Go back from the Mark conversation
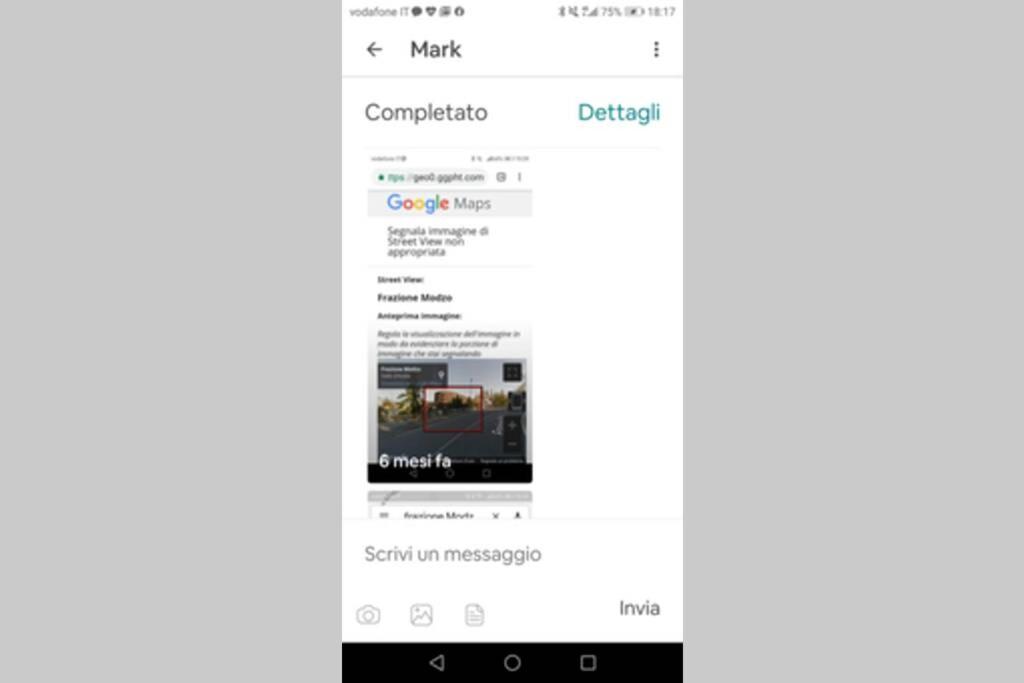 [374, 50]
